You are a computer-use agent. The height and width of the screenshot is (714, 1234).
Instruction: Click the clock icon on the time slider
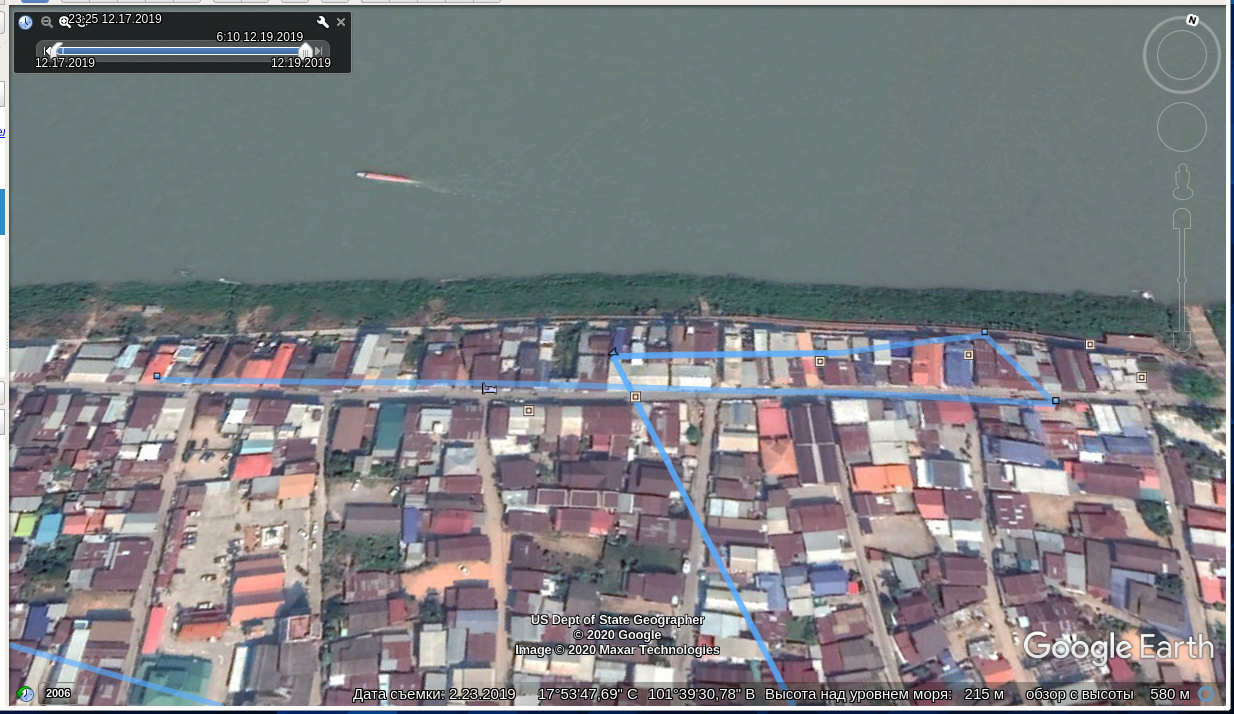click(25, 22)
